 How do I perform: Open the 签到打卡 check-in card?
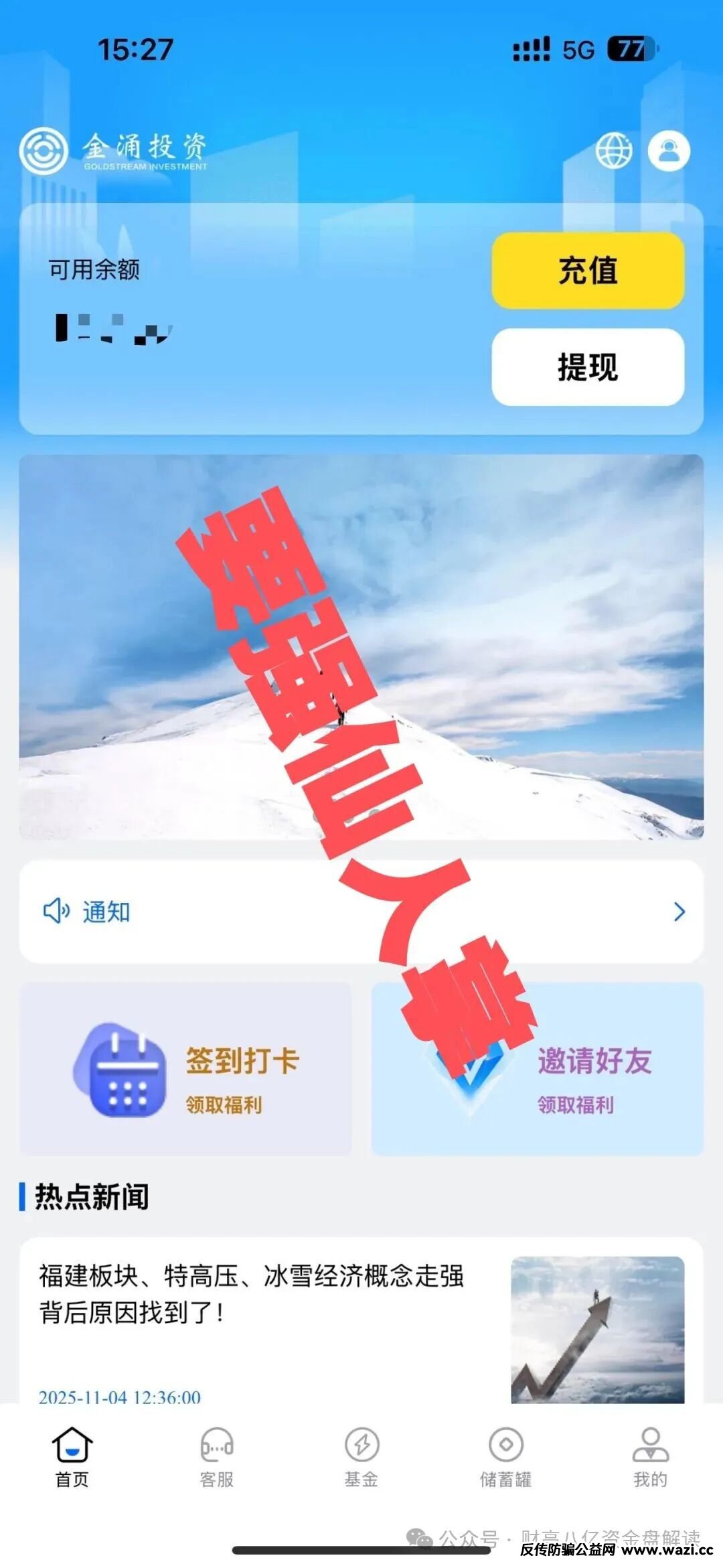(x=185, y=1069)
